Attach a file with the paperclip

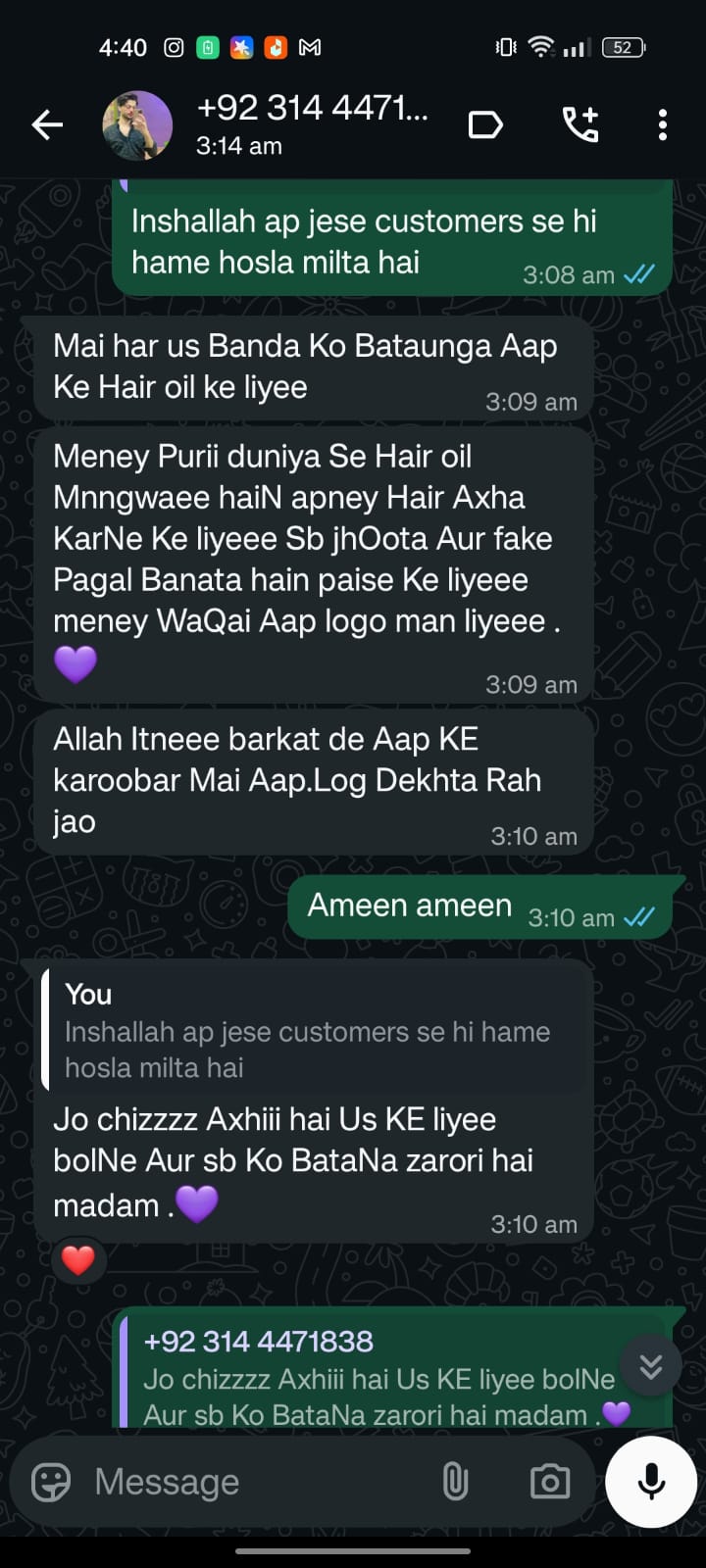[455, 1482]
